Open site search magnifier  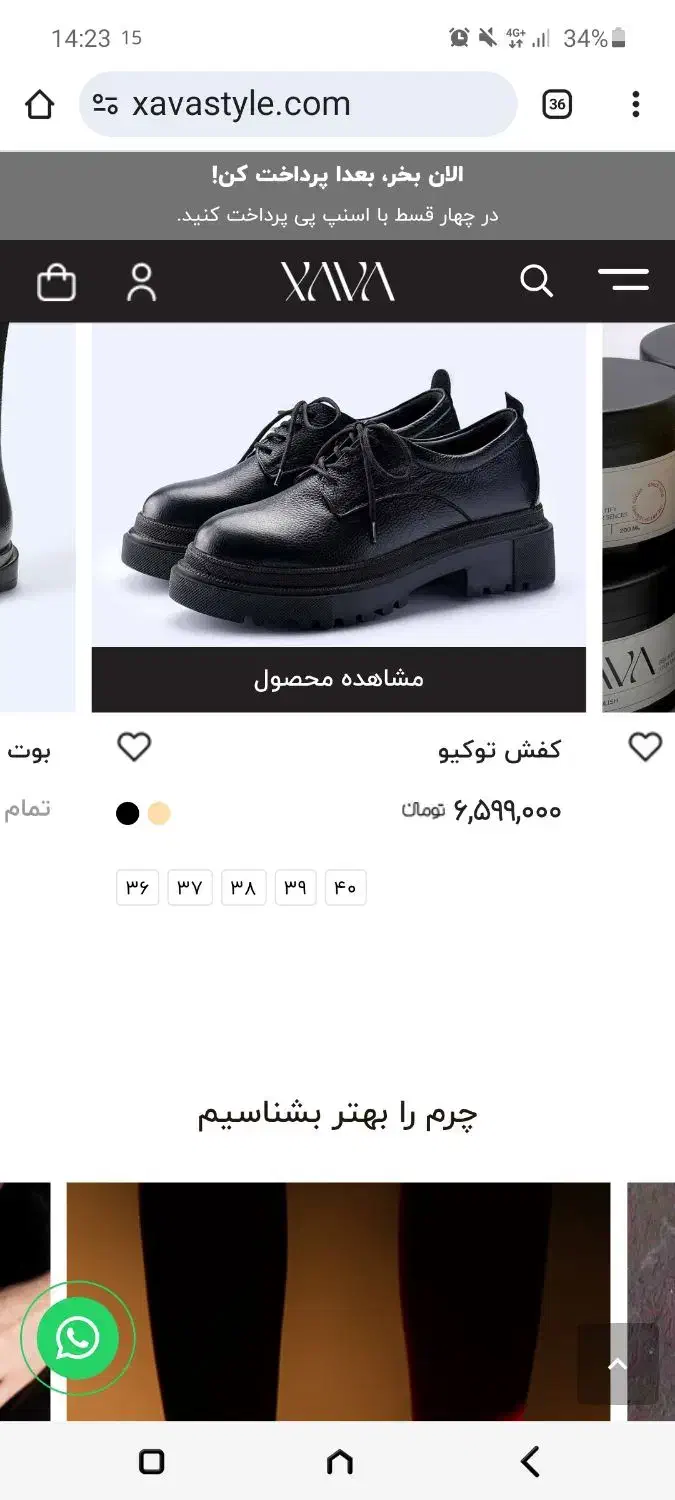pyautogui.click(x=537, y=282)
